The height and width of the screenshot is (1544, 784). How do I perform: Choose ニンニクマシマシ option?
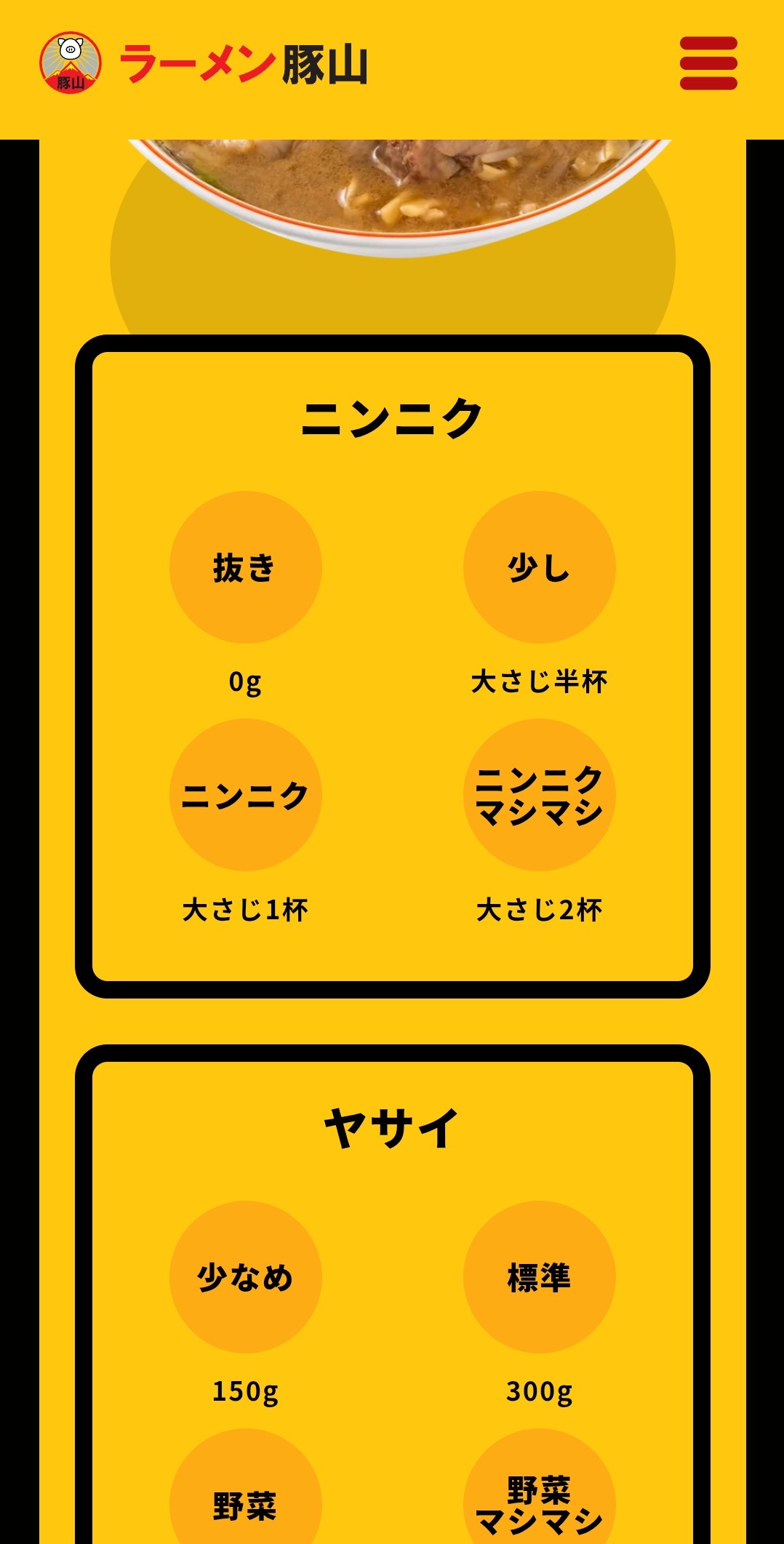point(539,795)
